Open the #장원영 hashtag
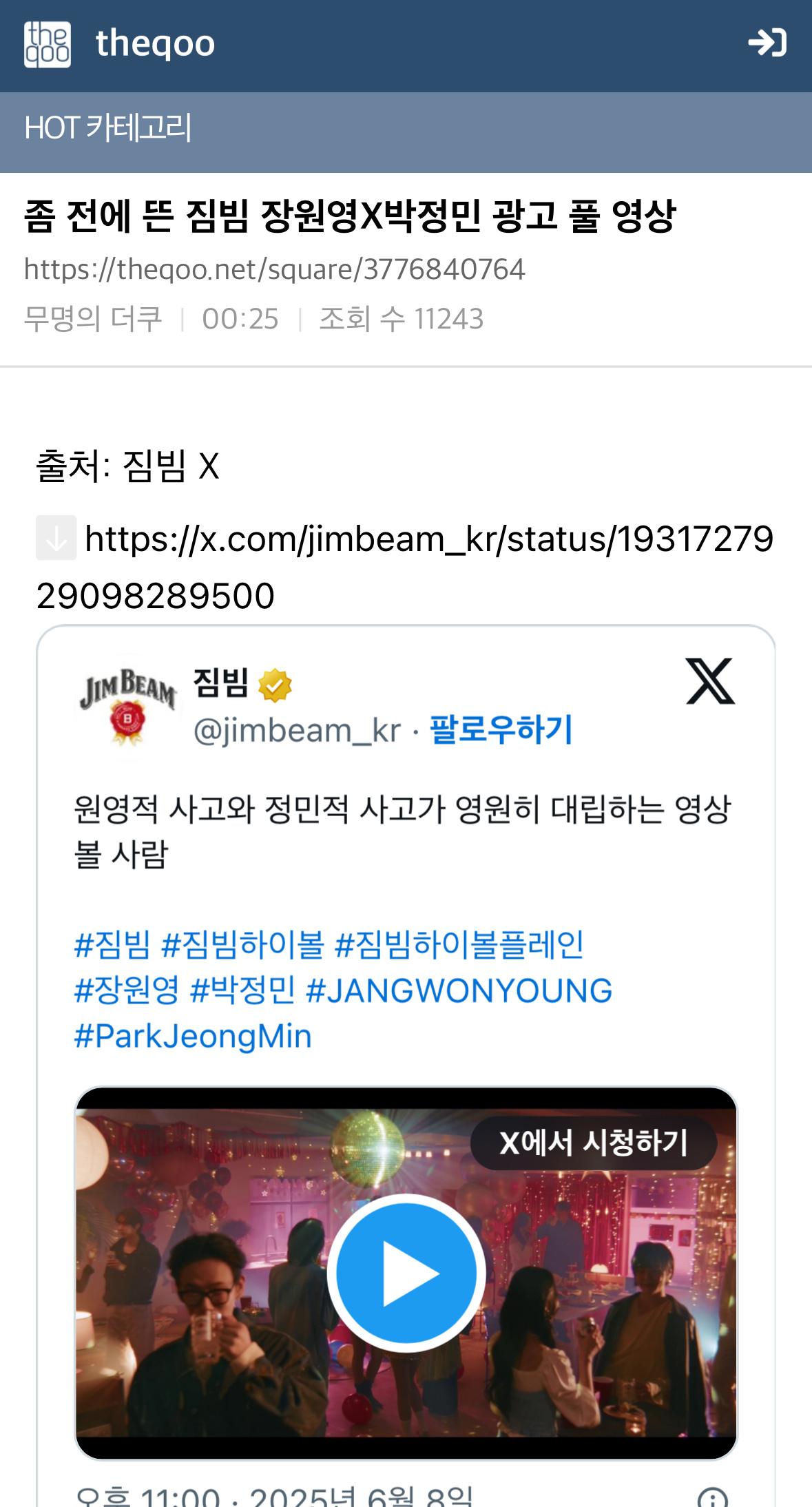Viewport: 812px width, 1507px height. [x=126, y=990]
